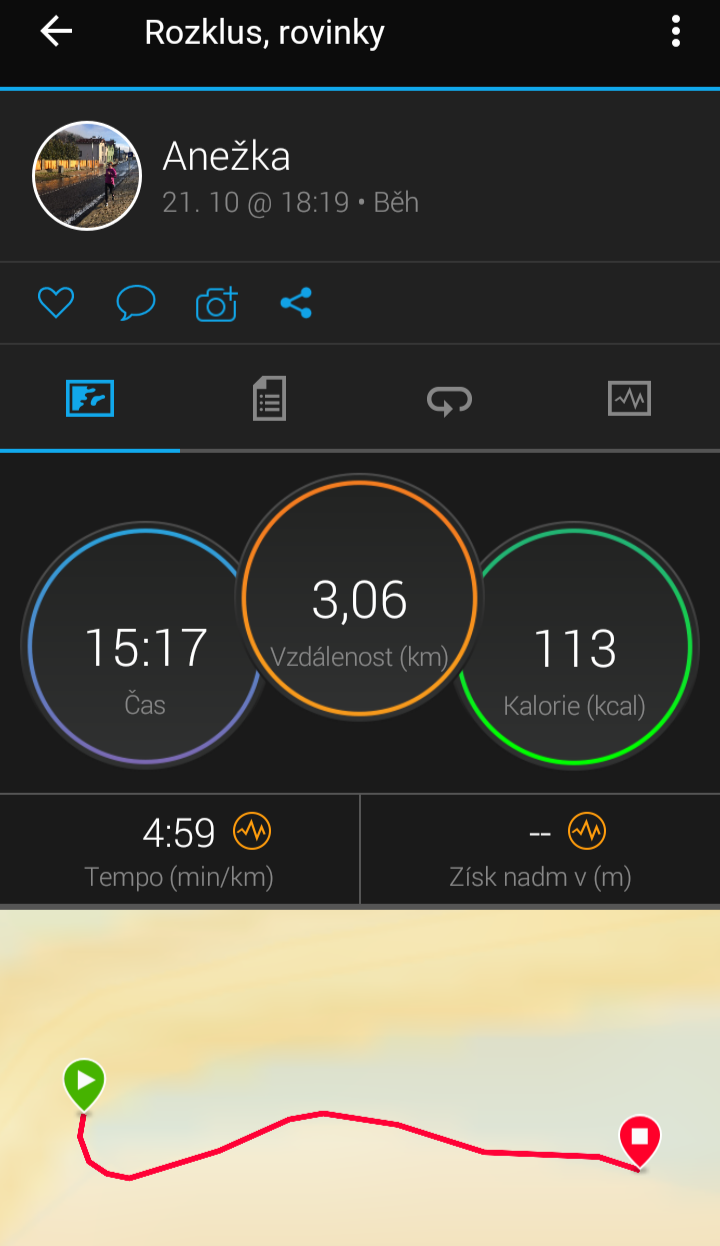
Task: Open the route map
Action: pyautogui.click(x=360, y=1078)
